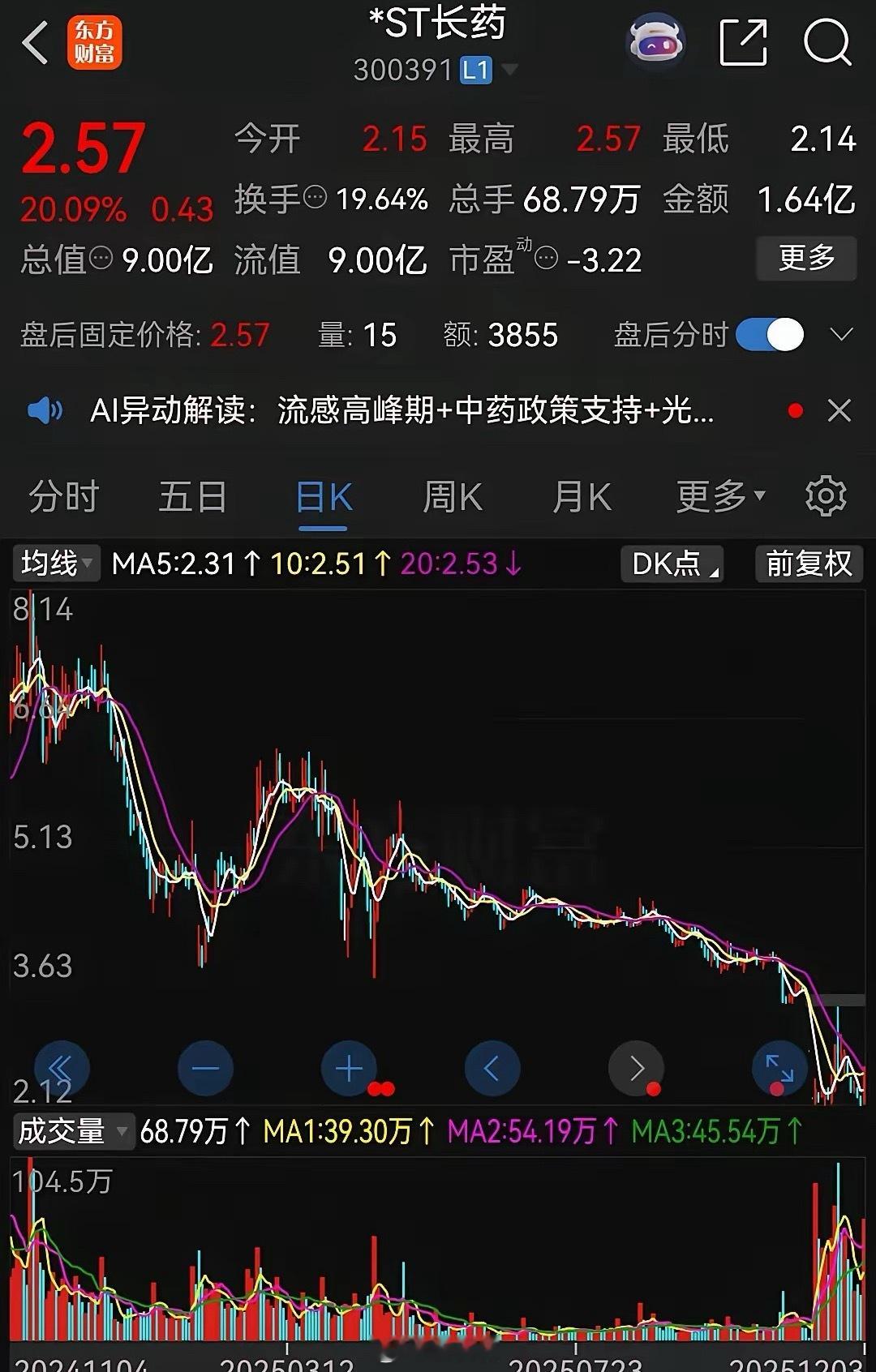Tap 更多 for more quote details
The height and width of the screenshot is (1372, 876).
point(806,259)
